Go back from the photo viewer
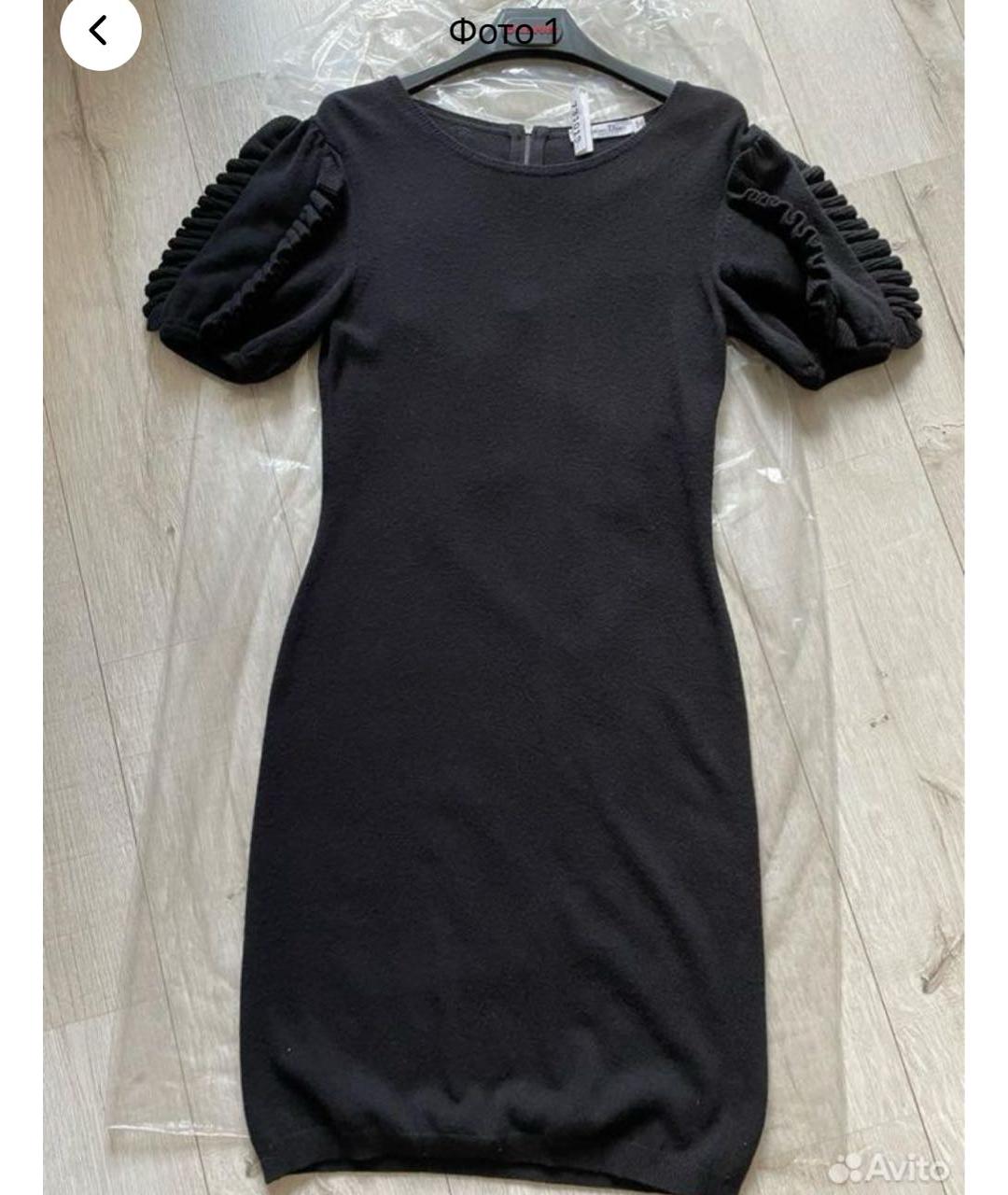Viewport: 1008px width, 1195px height. tap(100, 31)
